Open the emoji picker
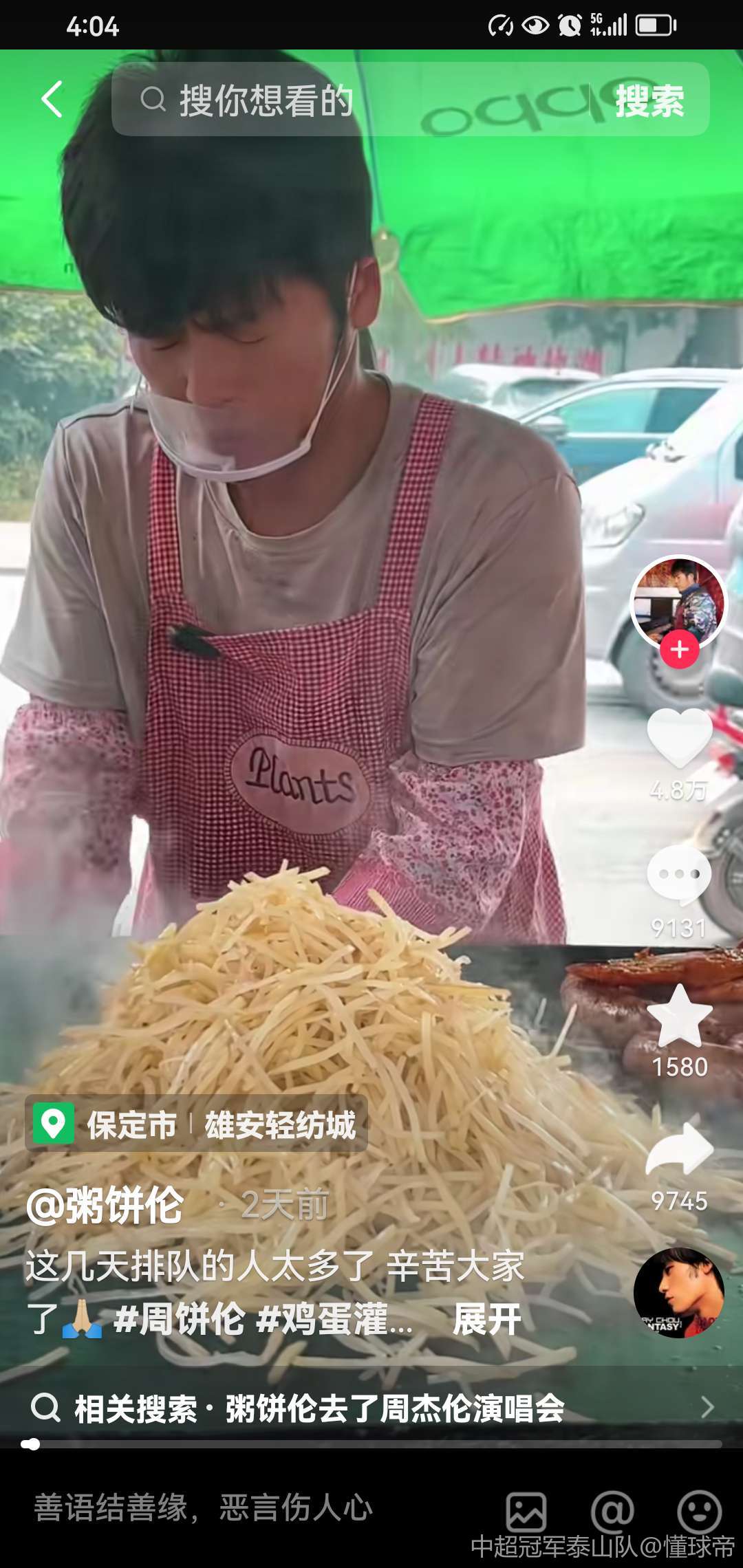The width and height of the screenshot is (743, 1568). [699, 1512]
